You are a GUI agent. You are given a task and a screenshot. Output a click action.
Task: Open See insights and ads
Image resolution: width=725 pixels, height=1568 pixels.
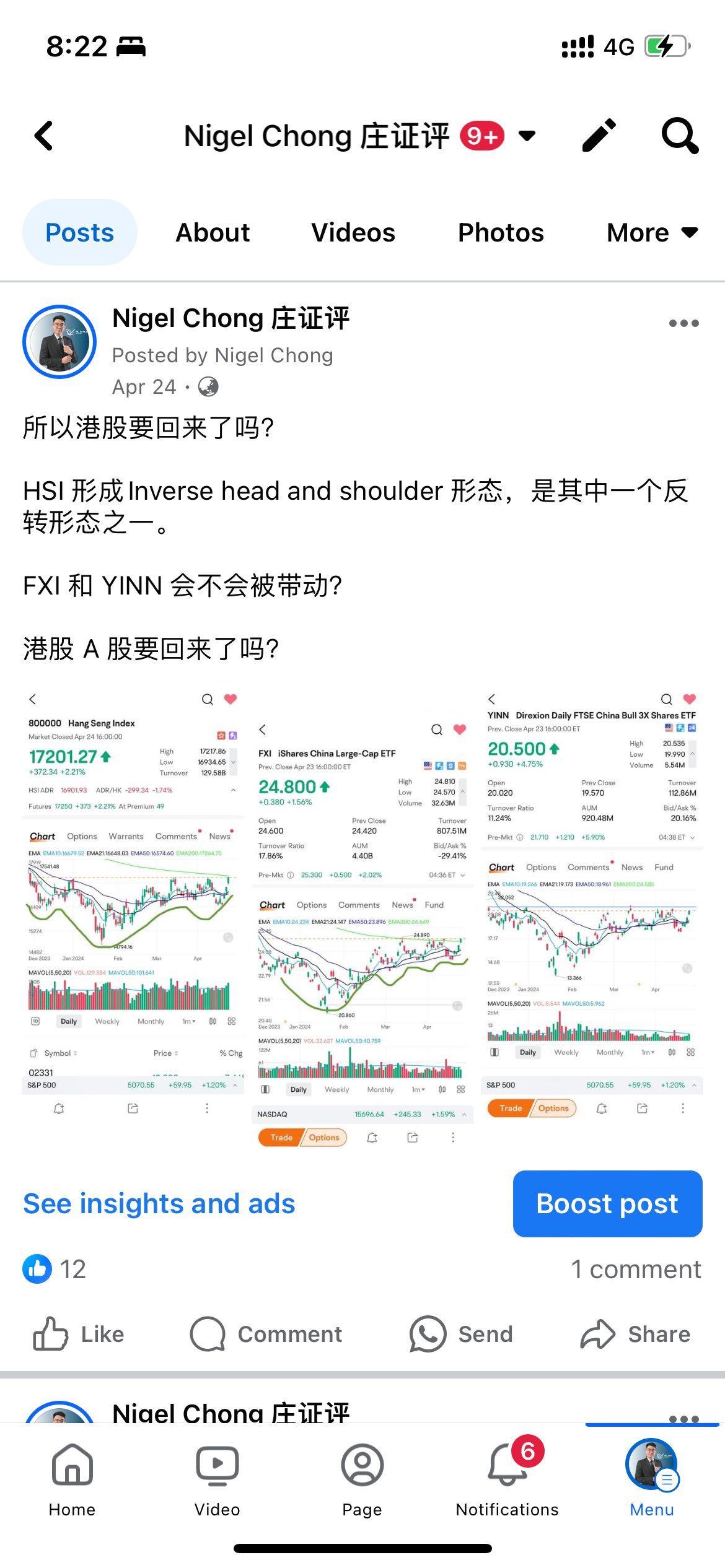(159, 1203)
